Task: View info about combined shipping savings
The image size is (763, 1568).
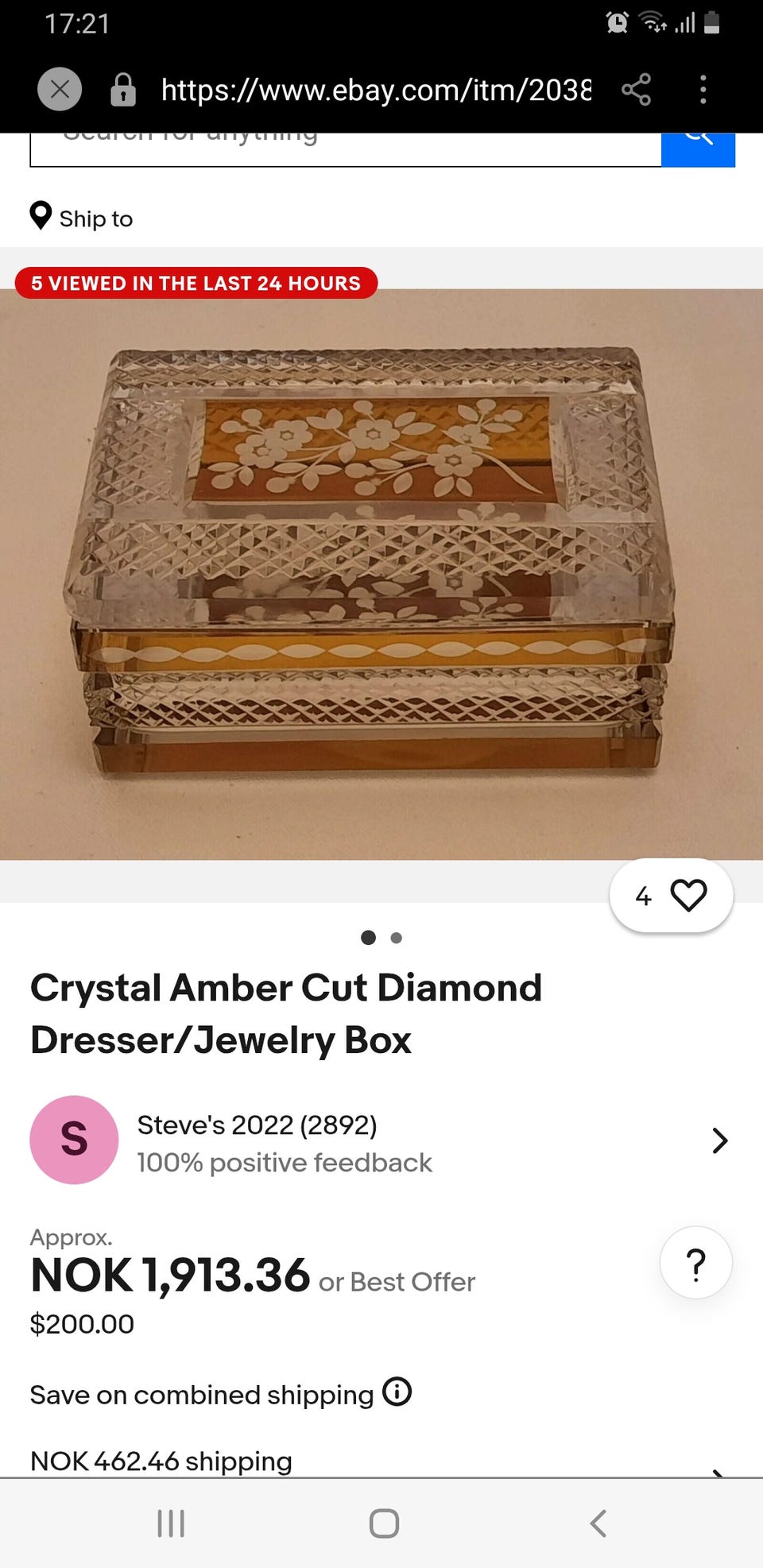Action: (x=397, y=1392)
